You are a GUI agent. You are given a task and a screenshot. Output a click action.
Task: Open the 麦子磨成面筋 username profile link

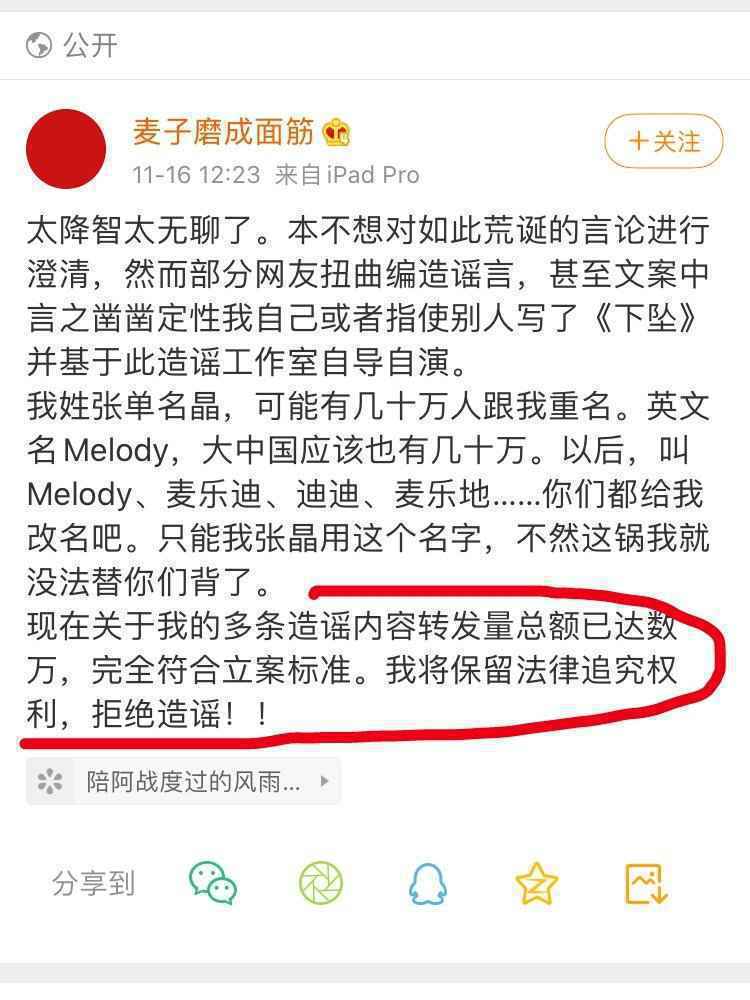point(224,132)
